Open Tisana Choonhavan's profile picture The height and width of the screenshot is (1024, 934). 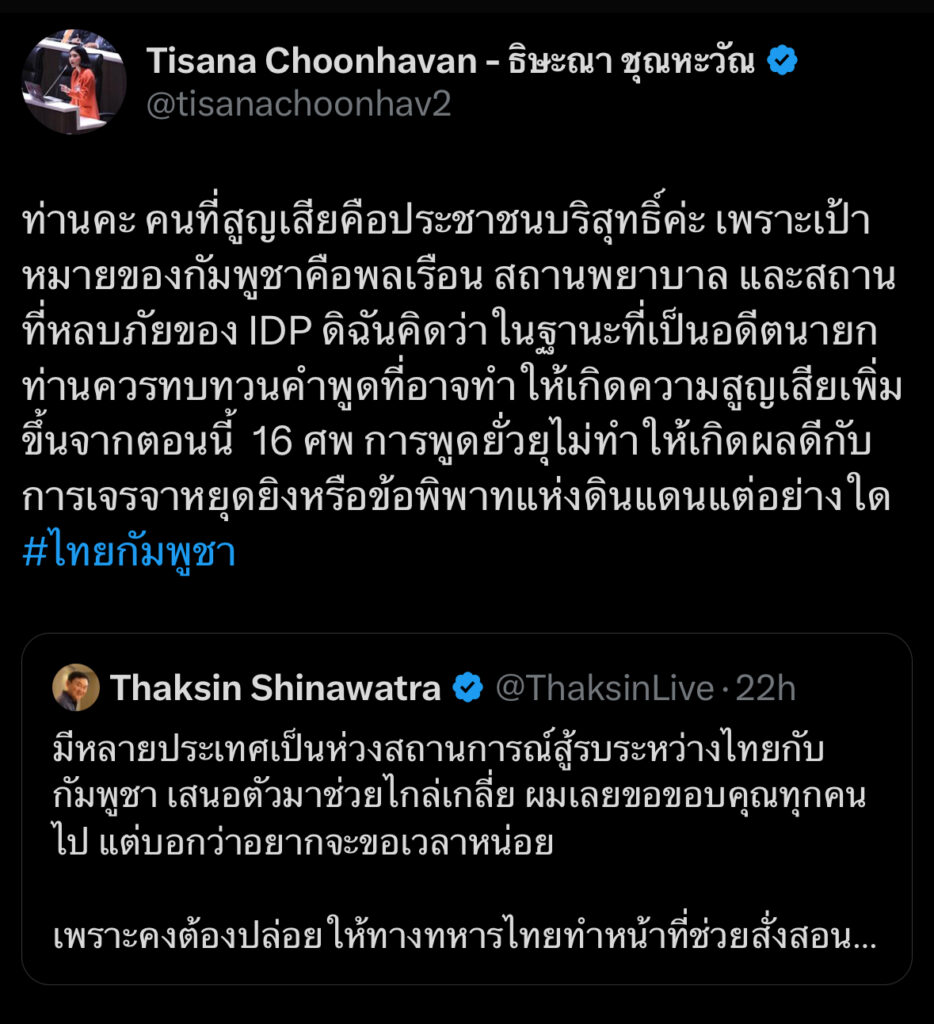pos(74,82)
